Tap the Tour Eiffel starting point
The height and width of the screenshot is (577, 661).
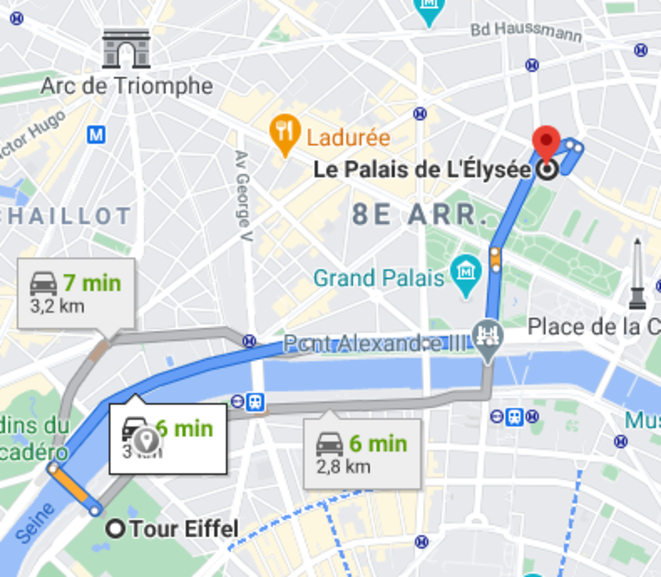click(116, 528)
